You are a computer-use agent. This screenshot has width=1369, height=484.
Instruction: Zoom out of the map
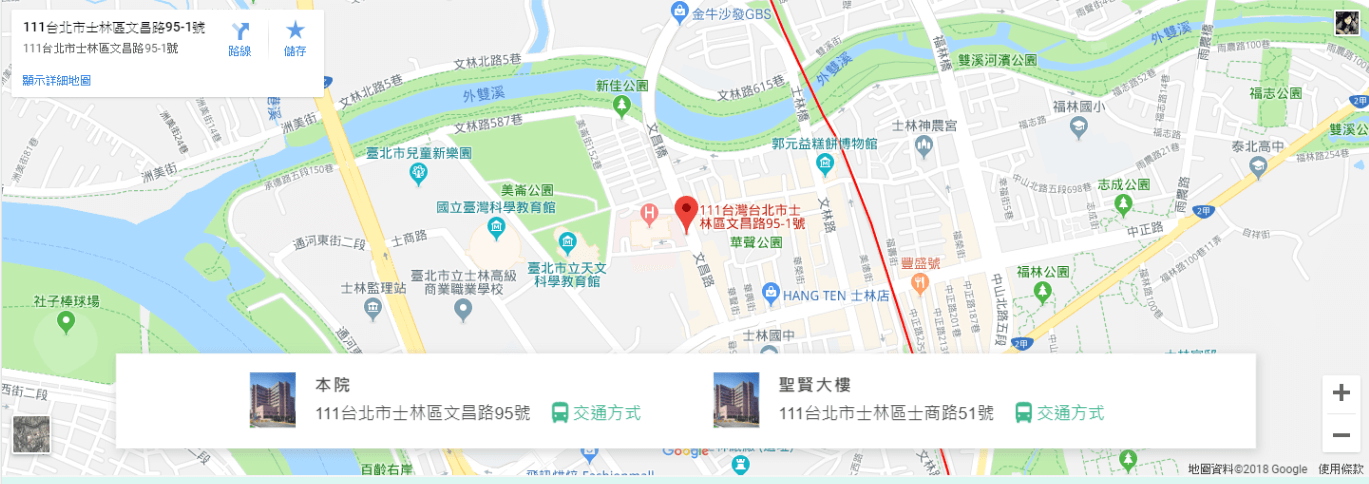point(1341,435)
